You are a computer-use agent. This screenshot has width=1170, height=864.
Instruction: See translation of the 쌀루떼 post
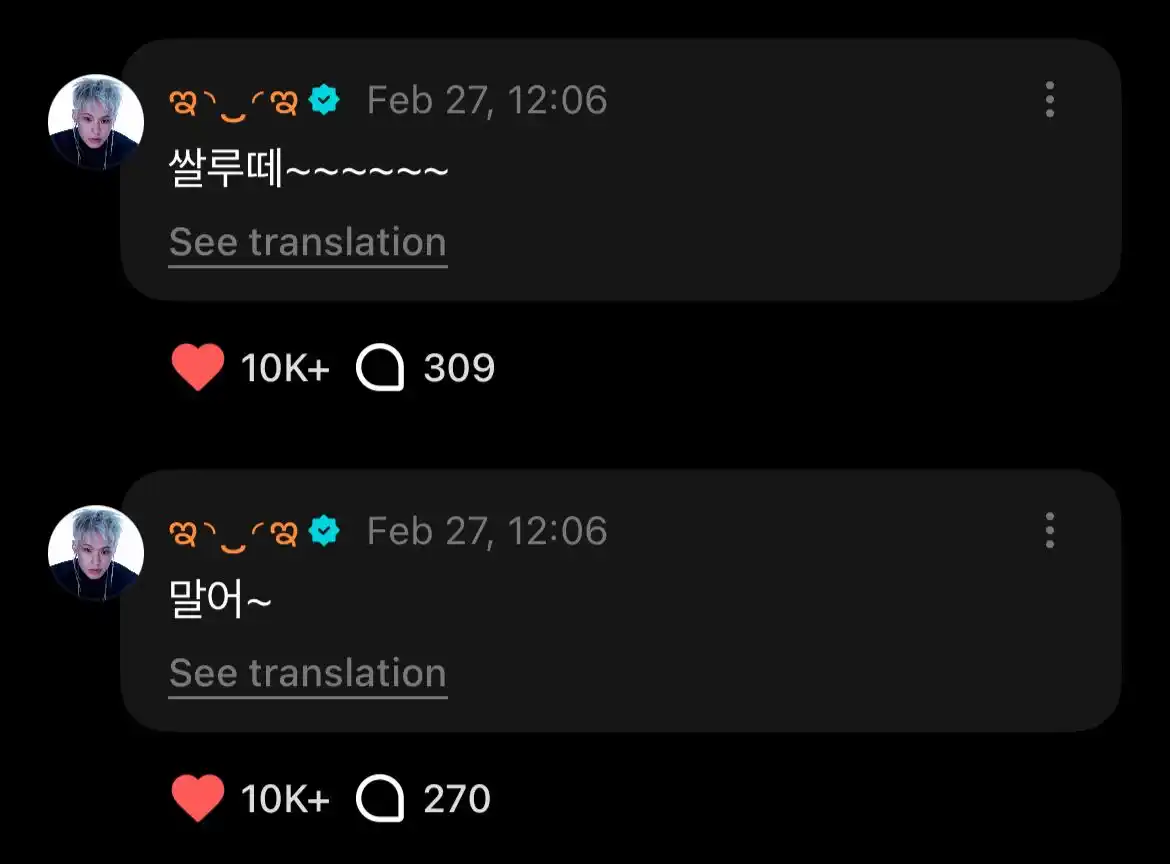[x=307, y=243]
